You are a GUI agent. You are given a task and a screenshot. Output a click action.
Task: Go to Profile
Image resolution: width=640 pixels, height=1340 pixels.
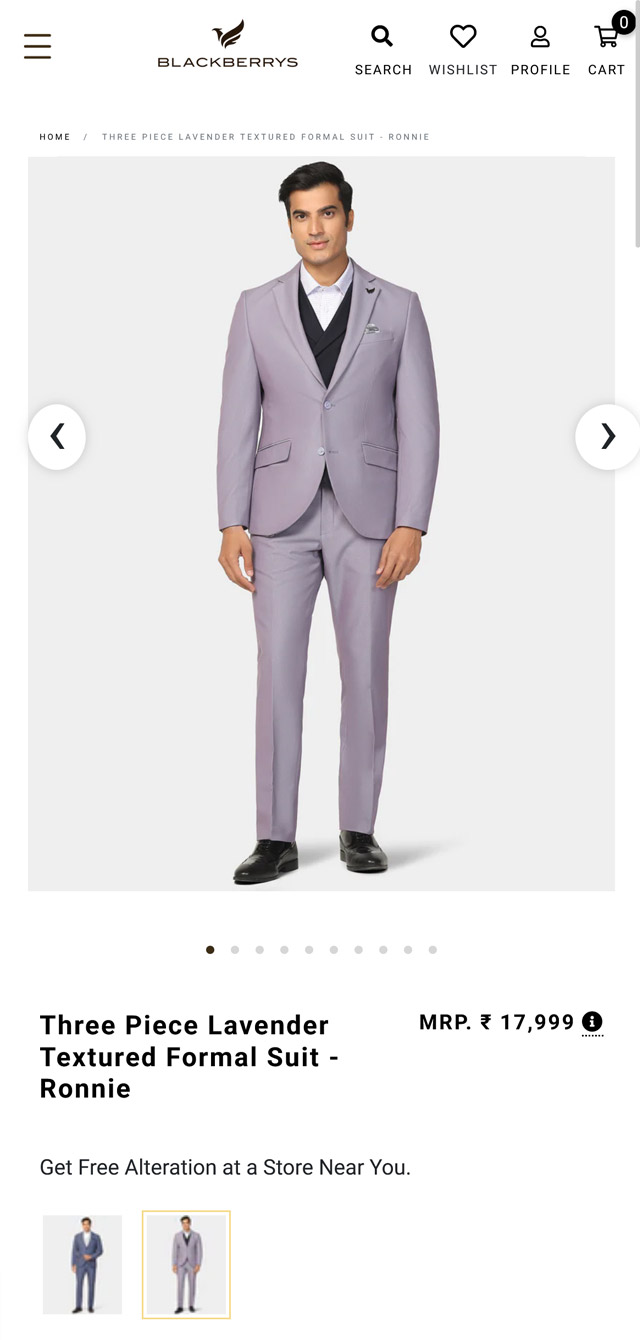[540, 50]
